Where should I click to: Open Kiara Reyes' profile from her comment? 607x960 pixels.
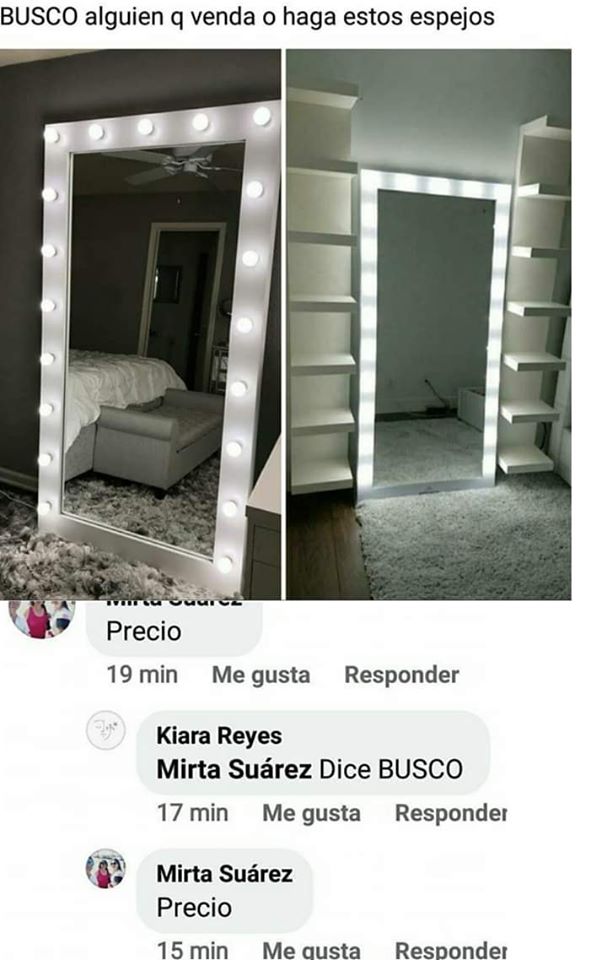[x=219, y=736]
